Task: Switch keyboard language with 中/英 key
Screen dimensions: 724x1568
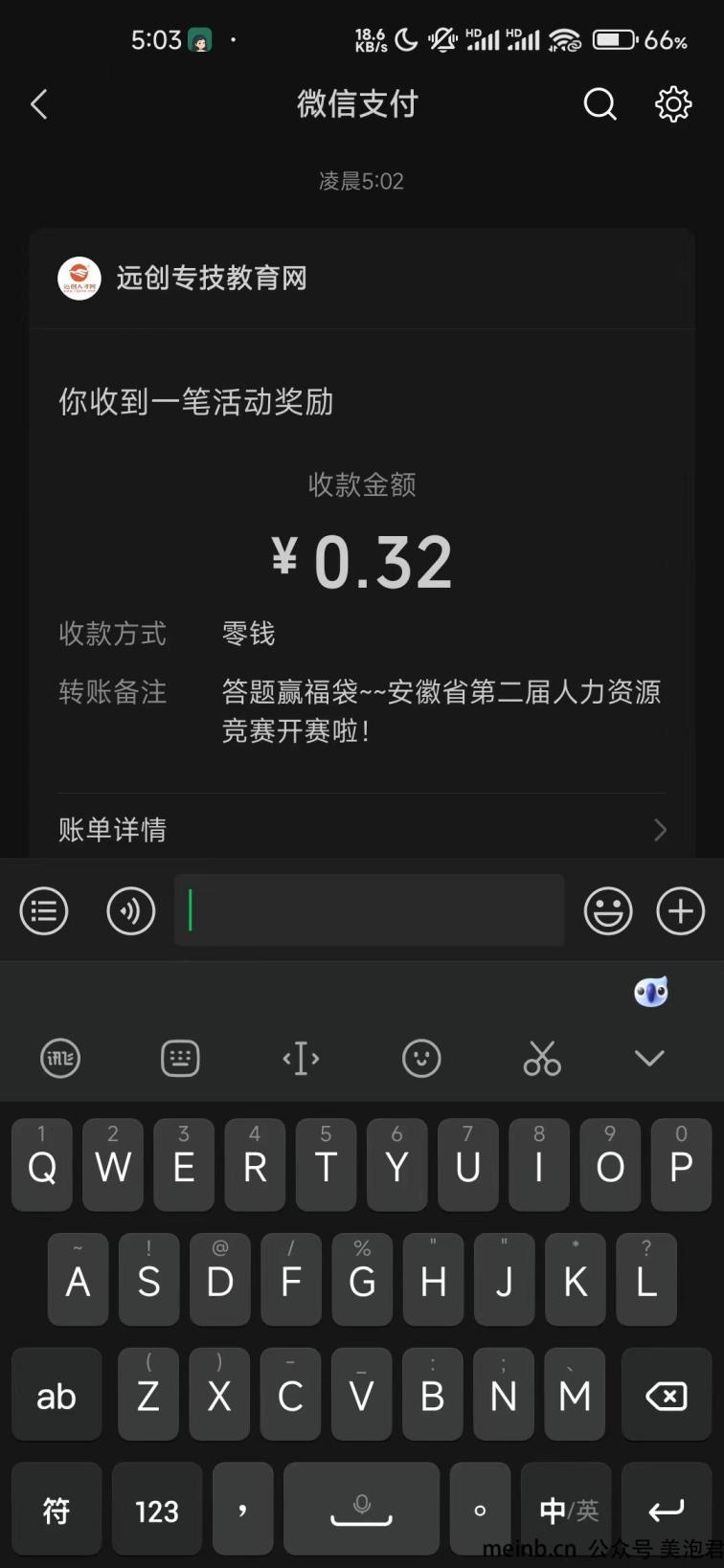Action: click(x=568, y=1510)
